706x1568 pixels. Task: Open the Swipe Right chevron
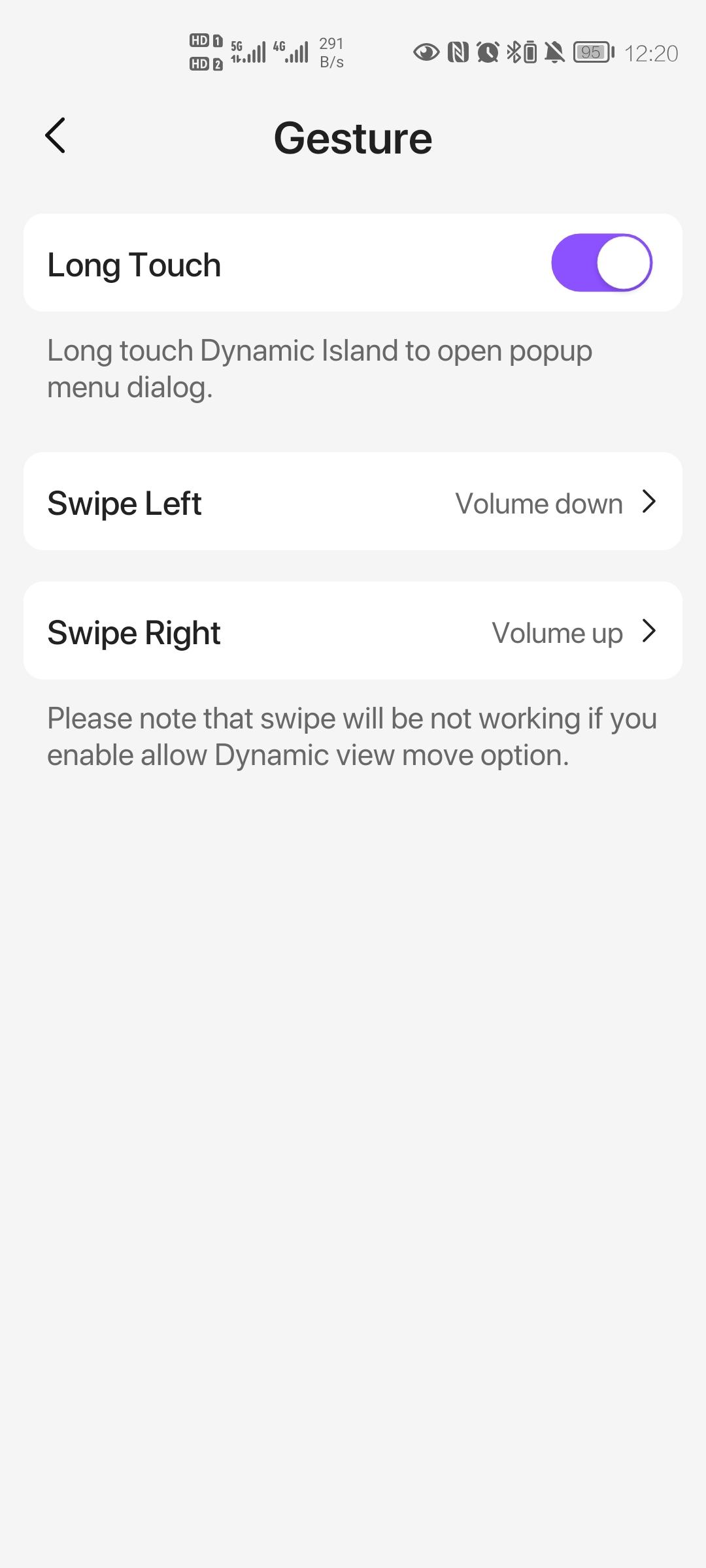649,631
